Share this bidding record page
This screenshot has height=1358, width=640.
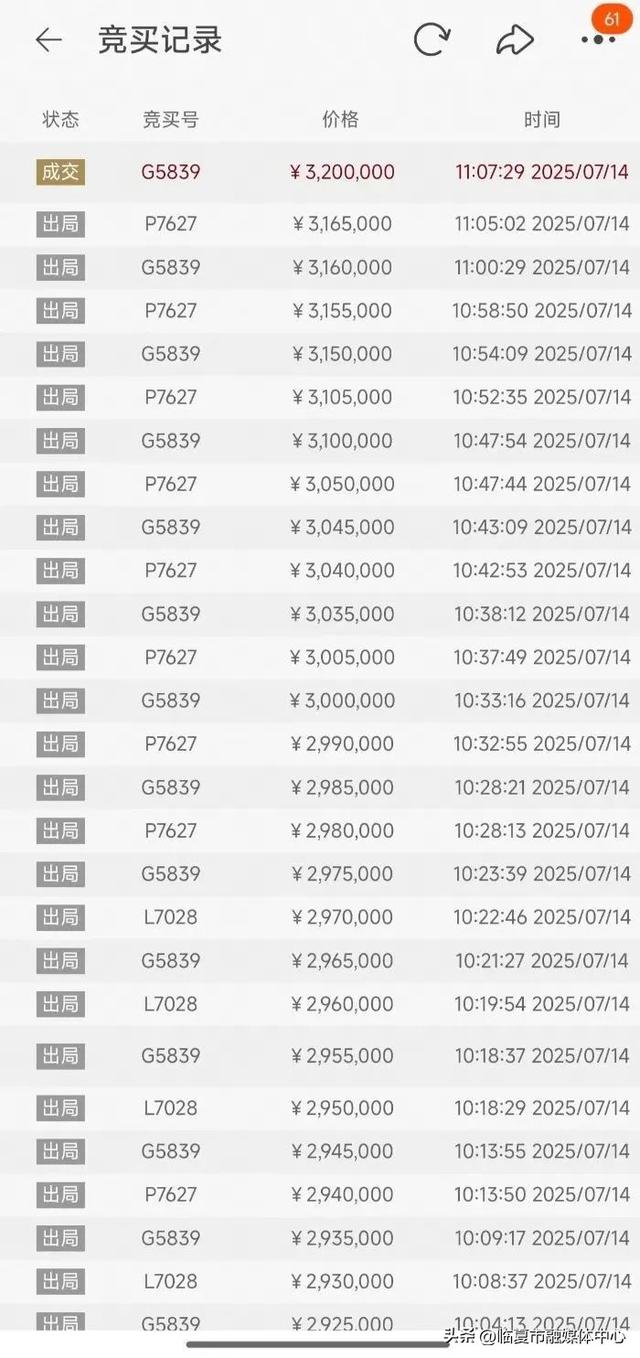[514, 40]
